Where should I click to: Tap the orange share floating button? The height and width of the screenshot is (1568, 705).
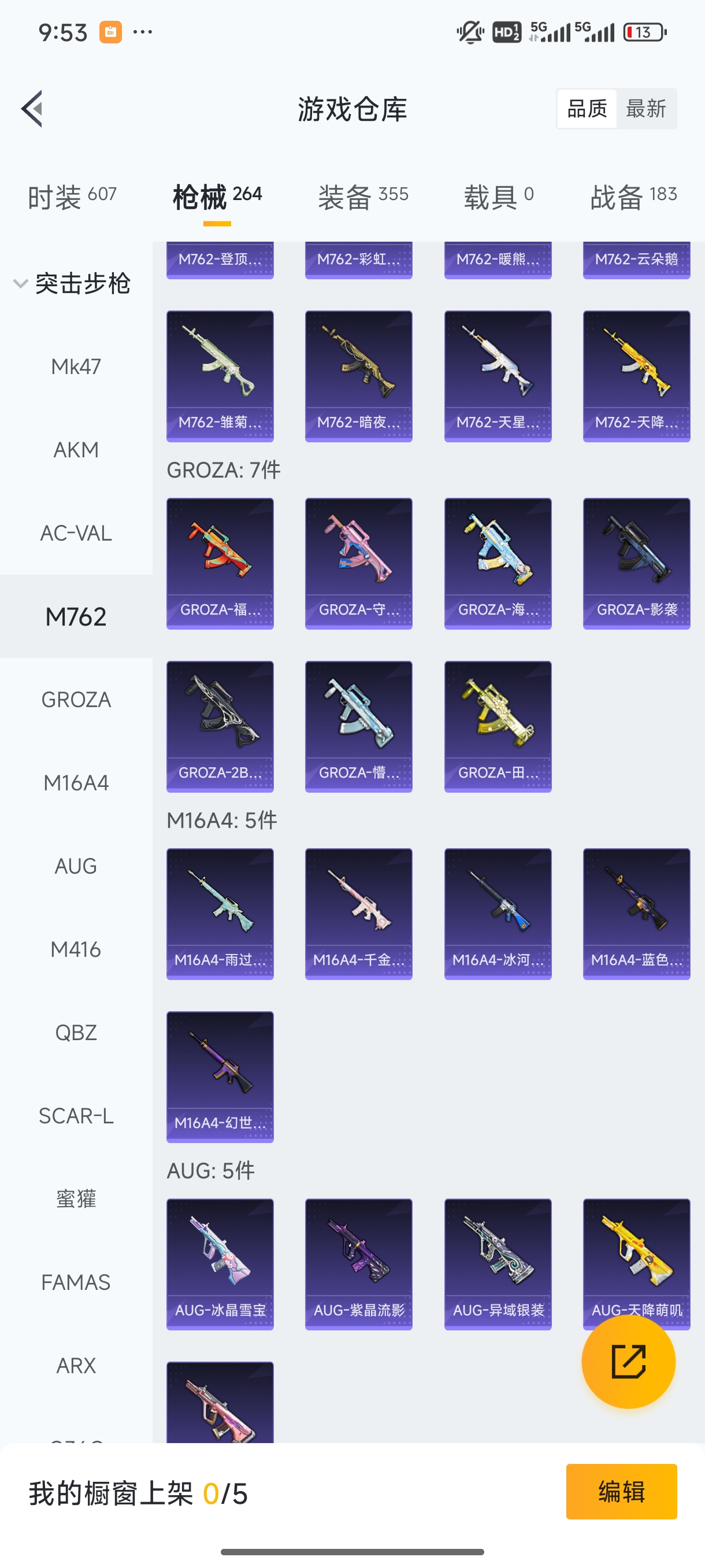628,1362
